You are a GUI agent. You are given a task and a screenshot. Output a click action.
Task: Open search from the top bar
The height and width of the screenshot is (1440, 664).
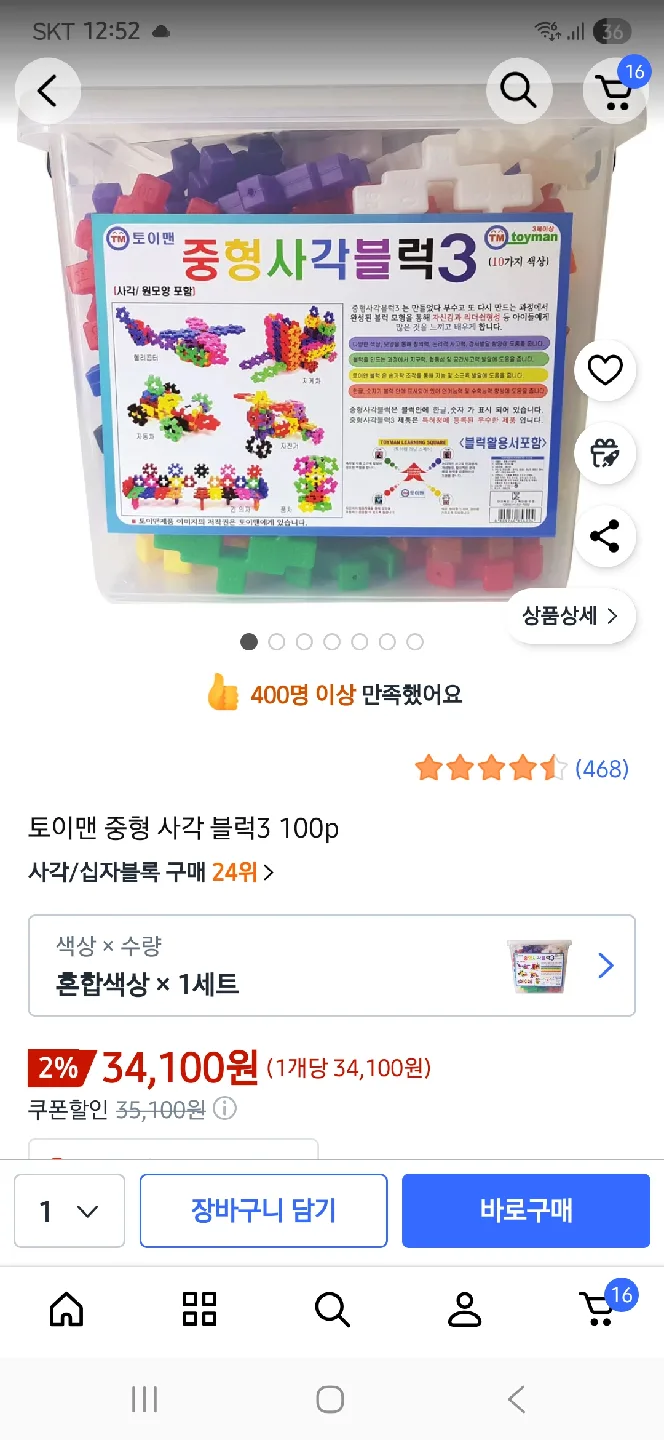[518, 91]
